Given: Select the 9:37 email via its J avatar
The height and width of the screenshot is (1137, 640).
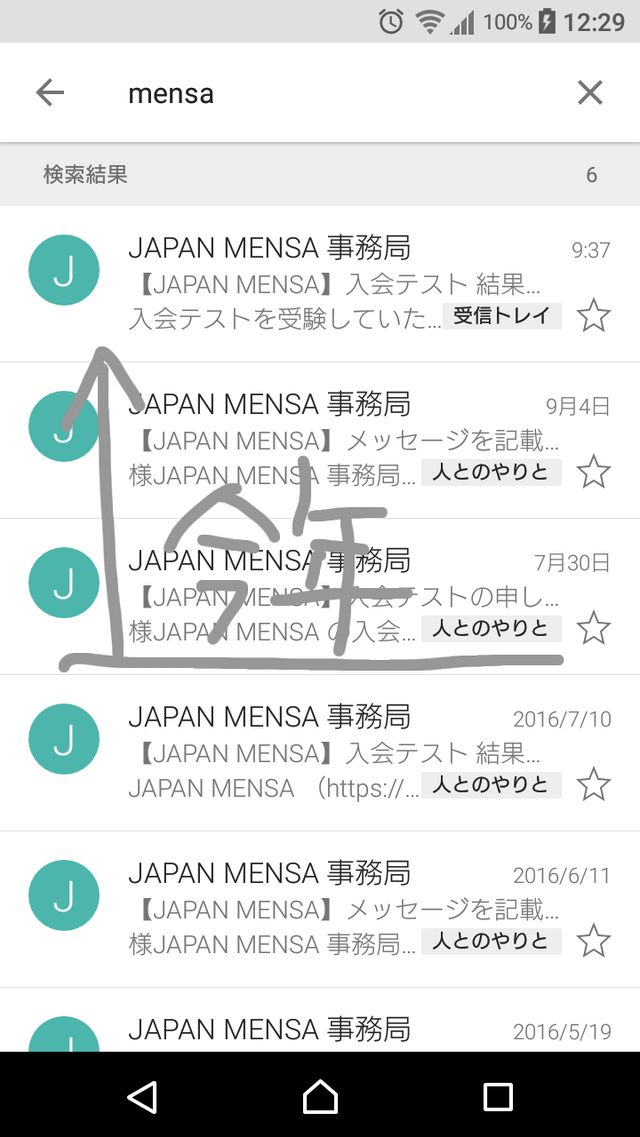Looking at the screenshot, I should (x=64, y=270).
